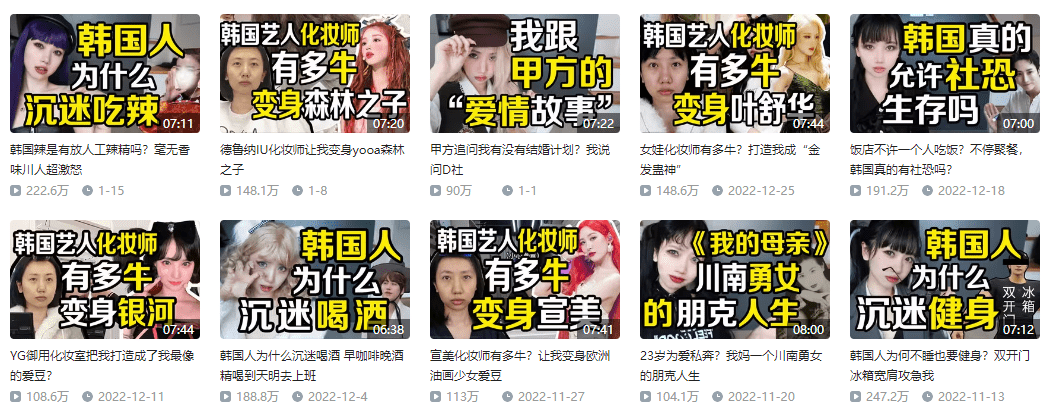Viewport: 1057px width, 412px height.
Task: Open the 韩国人为什么沉迷喝酒 video
Action: pos(314,279)
